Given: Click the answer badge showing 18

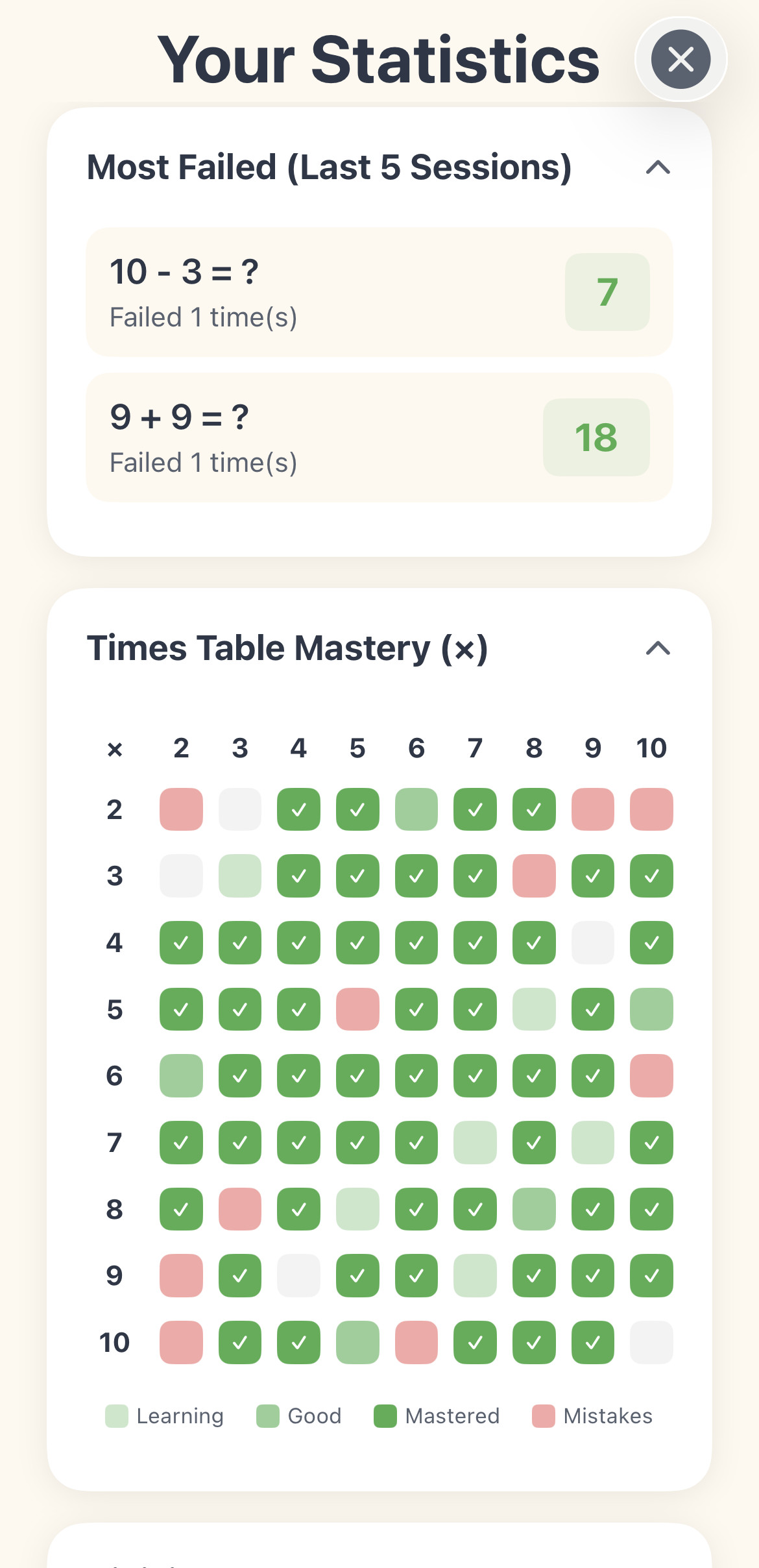Looking at the screenshot, I should 596,438.
